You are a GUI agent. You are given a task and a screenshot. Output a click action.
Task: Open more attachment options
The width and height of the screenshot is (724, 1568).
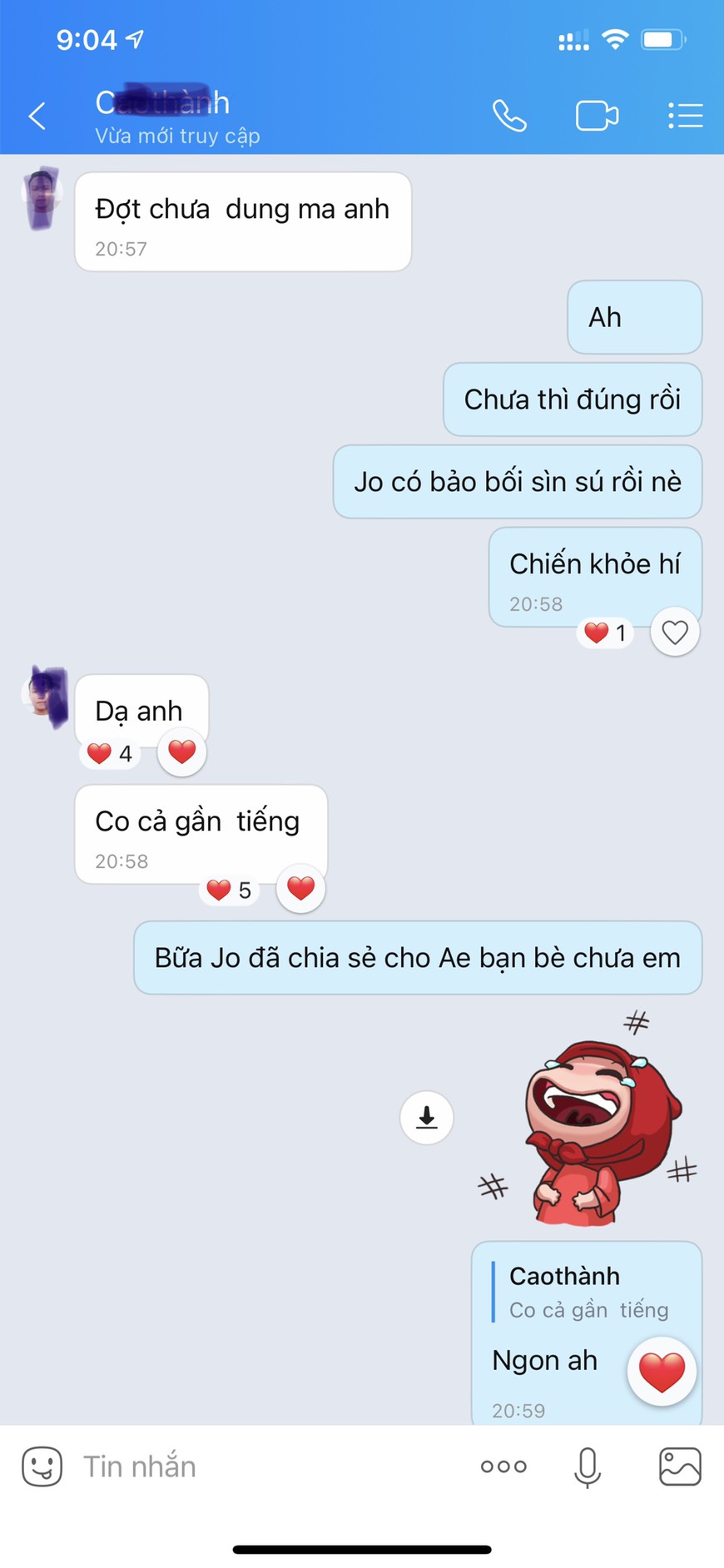coord(503,1466)
